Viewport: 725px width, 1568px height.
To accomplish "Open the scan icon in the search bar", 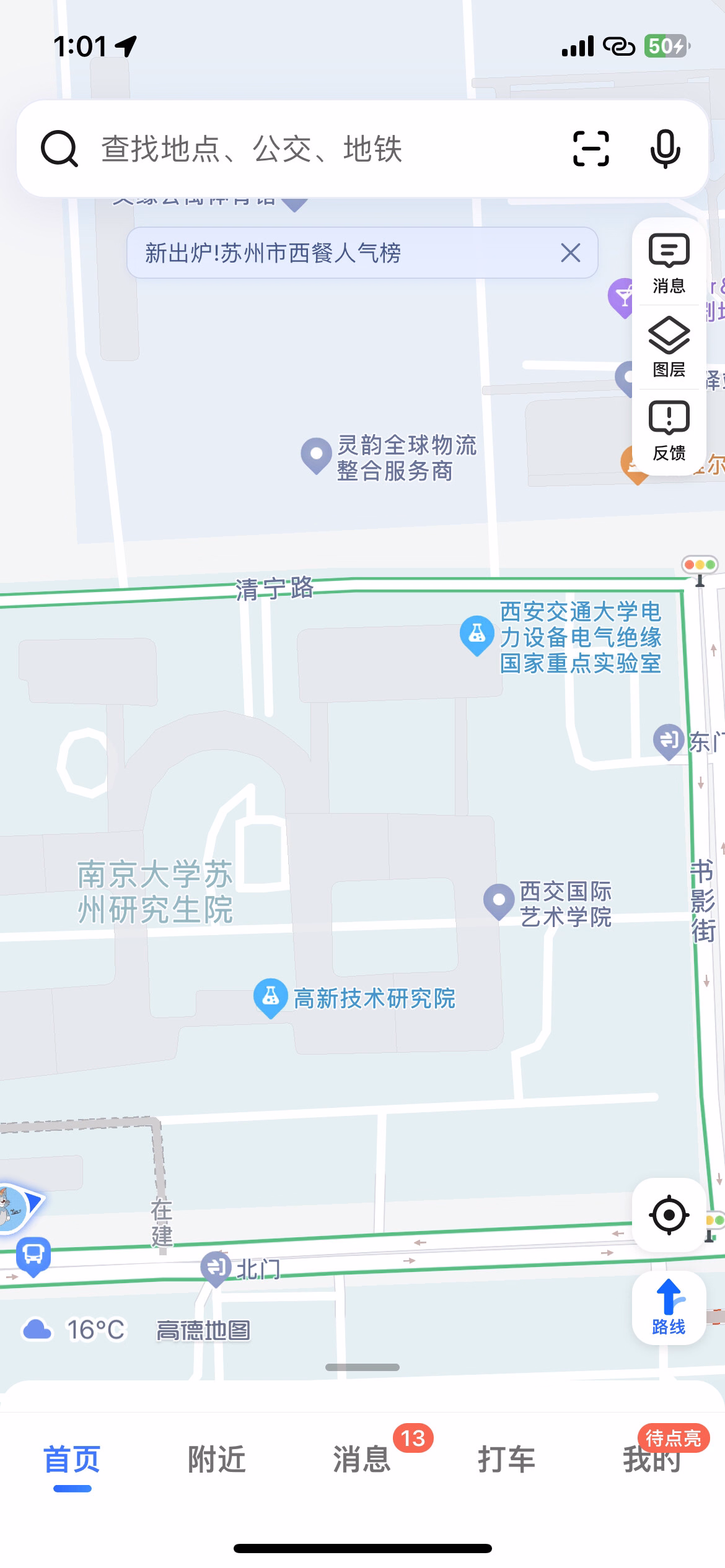I will (x=591, y=149).
